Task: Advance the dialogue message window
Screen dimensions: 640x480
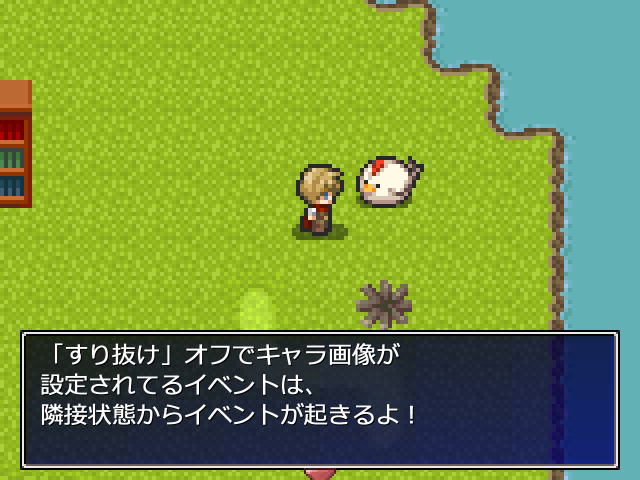Action: [x=320, y=400]
